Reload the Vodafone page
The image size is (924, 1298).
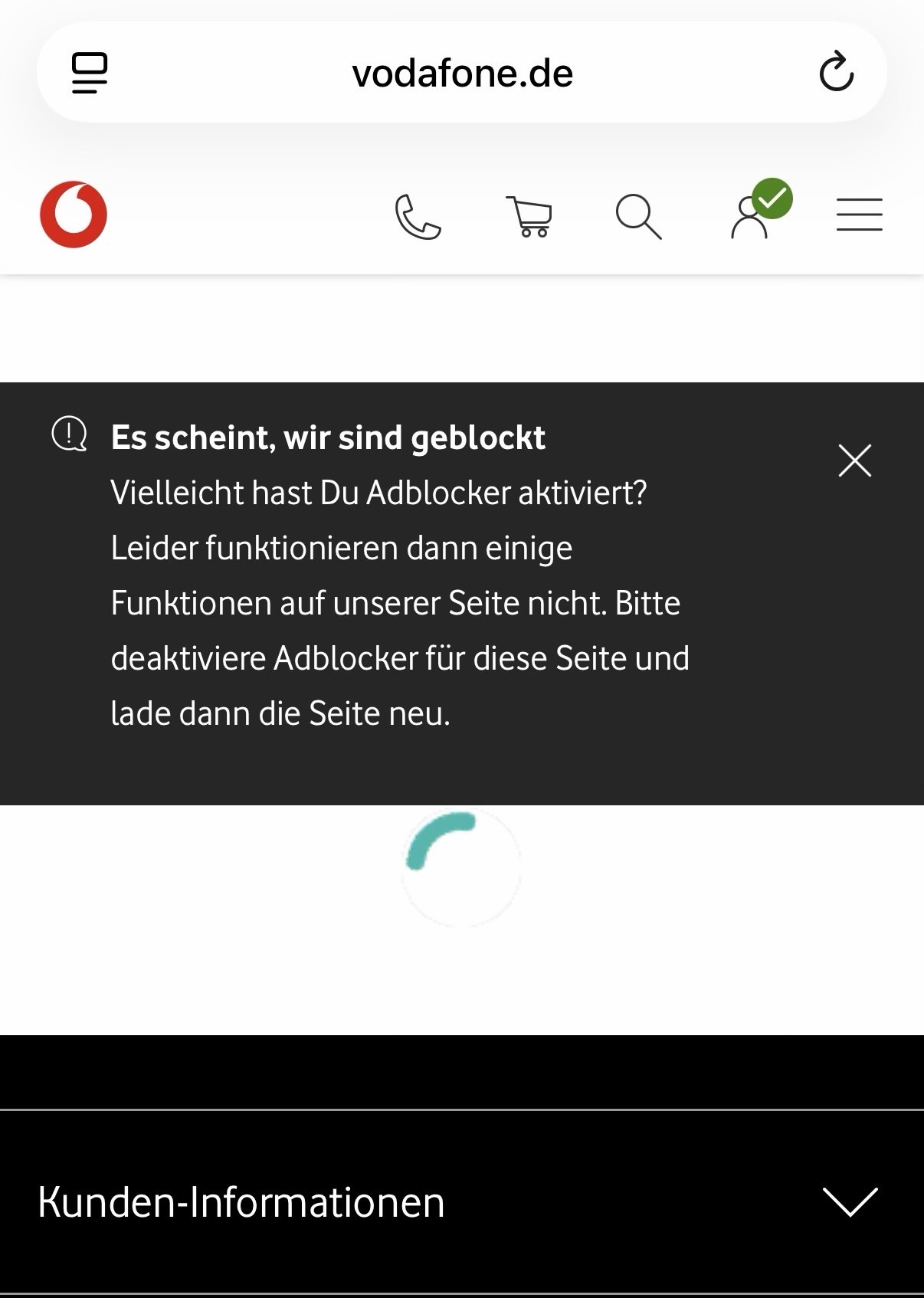tap(836, 72)
